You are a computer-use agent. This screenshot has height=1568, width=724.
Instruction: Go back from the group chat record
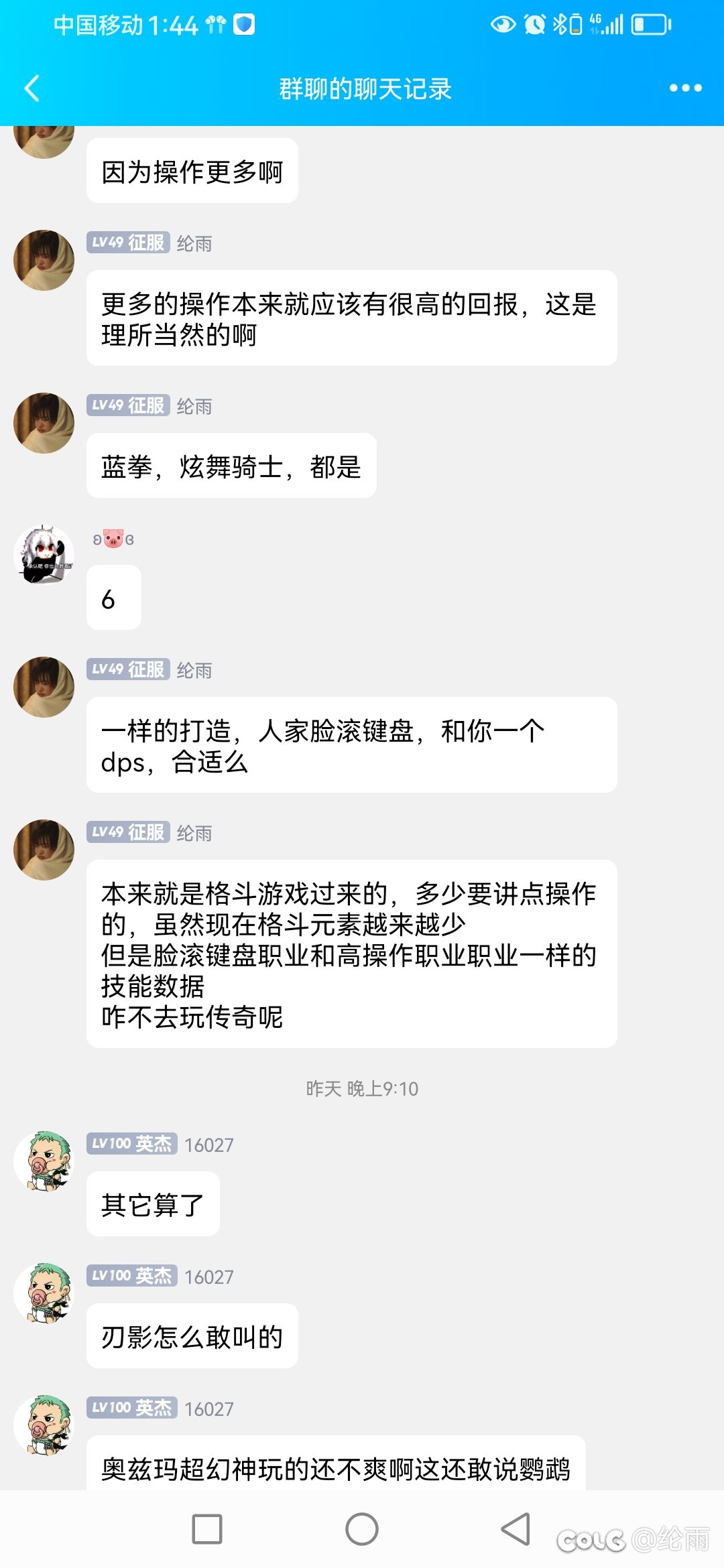[32, 88]
